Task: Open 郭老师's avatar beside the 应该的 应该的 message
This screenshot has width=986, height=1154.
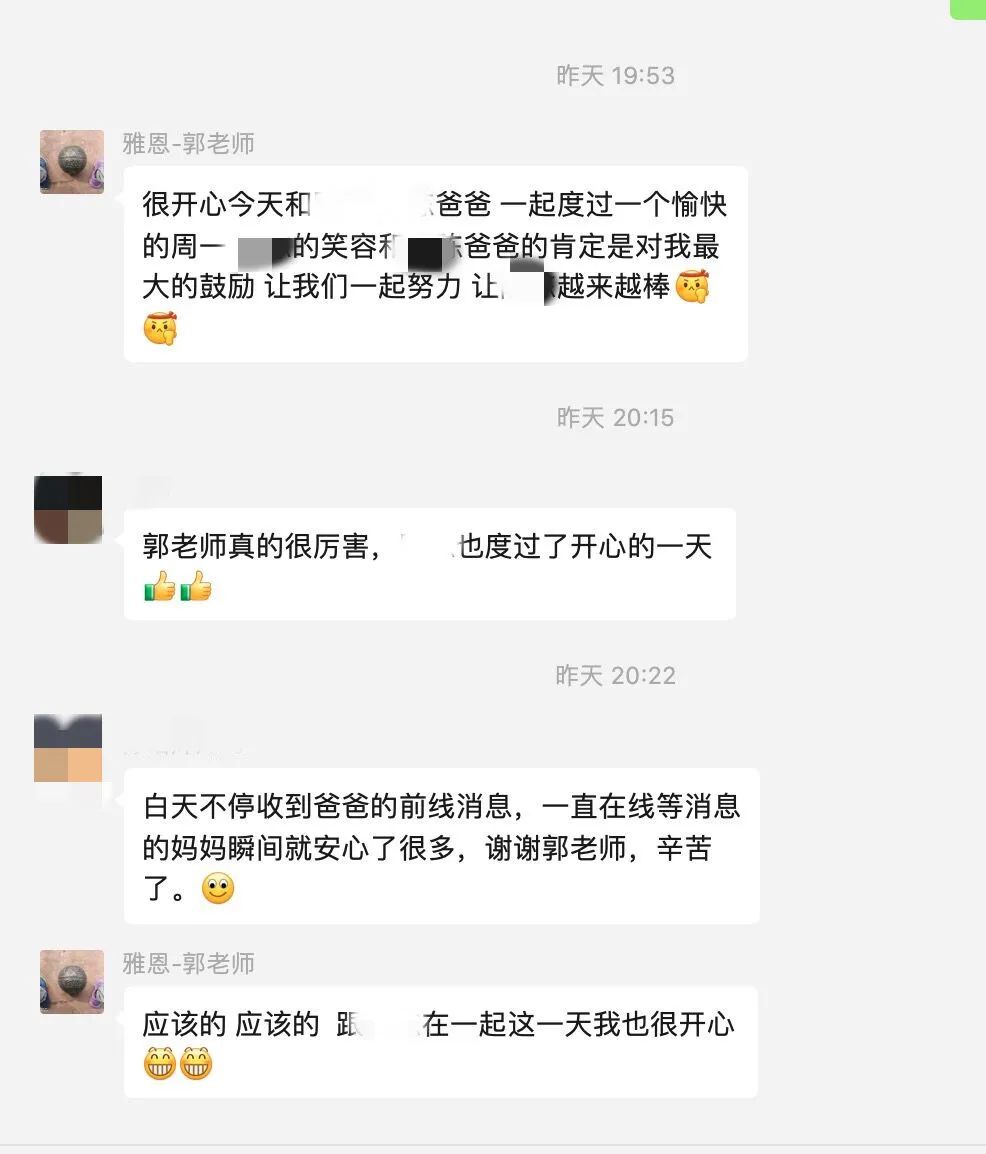Action: tap(72, 981)
